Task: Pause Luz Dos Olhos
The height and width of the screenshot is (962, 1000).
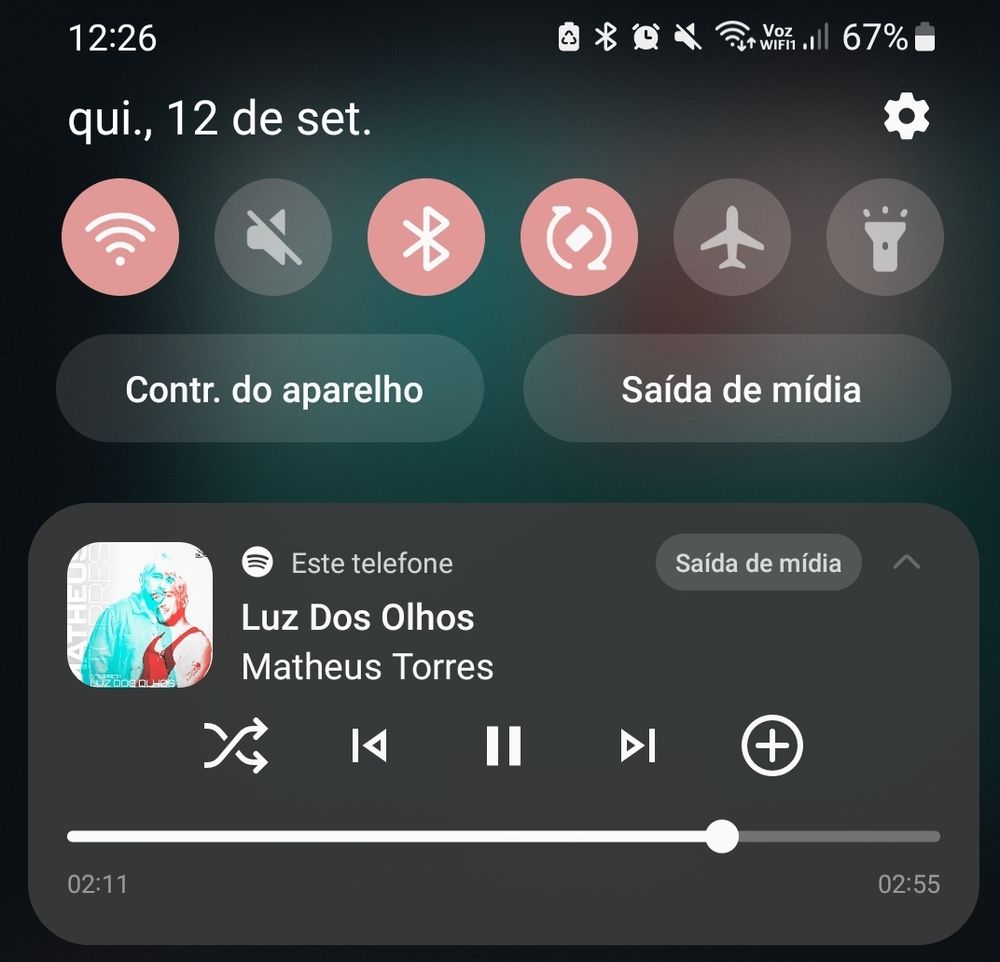Action: click(x=503, y=745)
